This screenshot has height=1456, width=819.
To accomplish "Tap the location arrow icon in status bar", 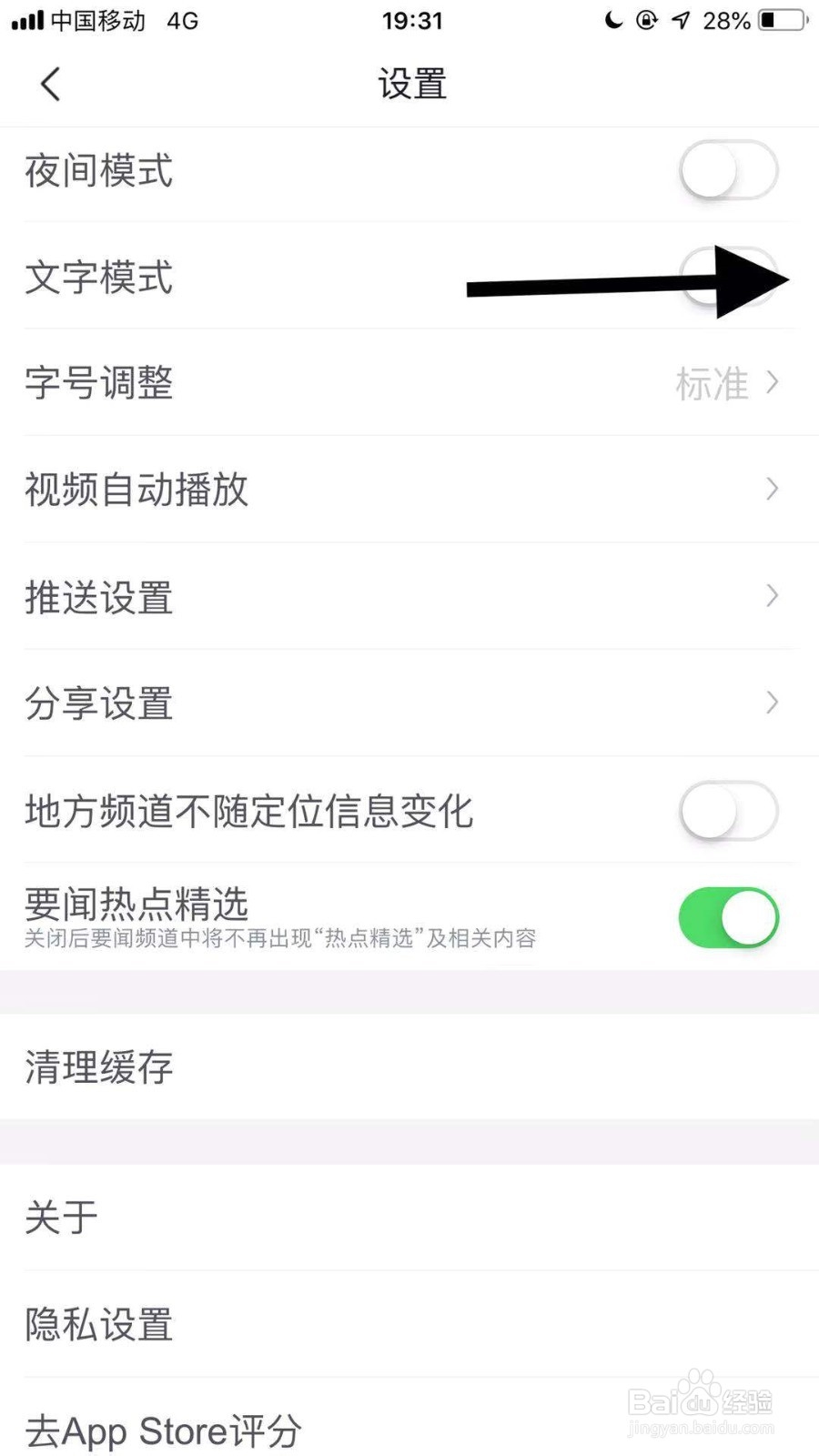I will pos(681,20).
